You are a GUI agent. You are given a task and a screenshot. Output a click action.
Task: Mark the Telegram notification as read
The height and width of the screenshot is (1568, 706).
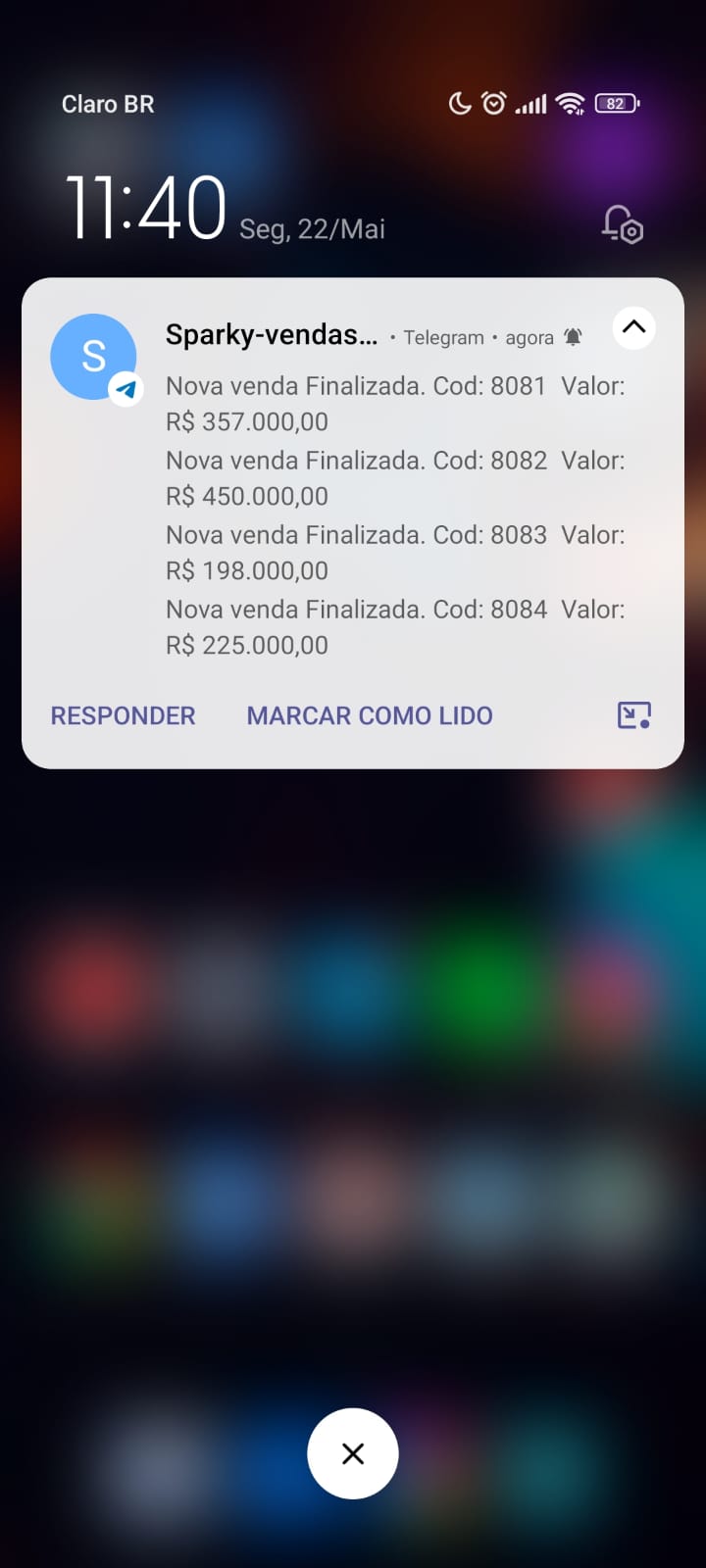click(369, 715)
